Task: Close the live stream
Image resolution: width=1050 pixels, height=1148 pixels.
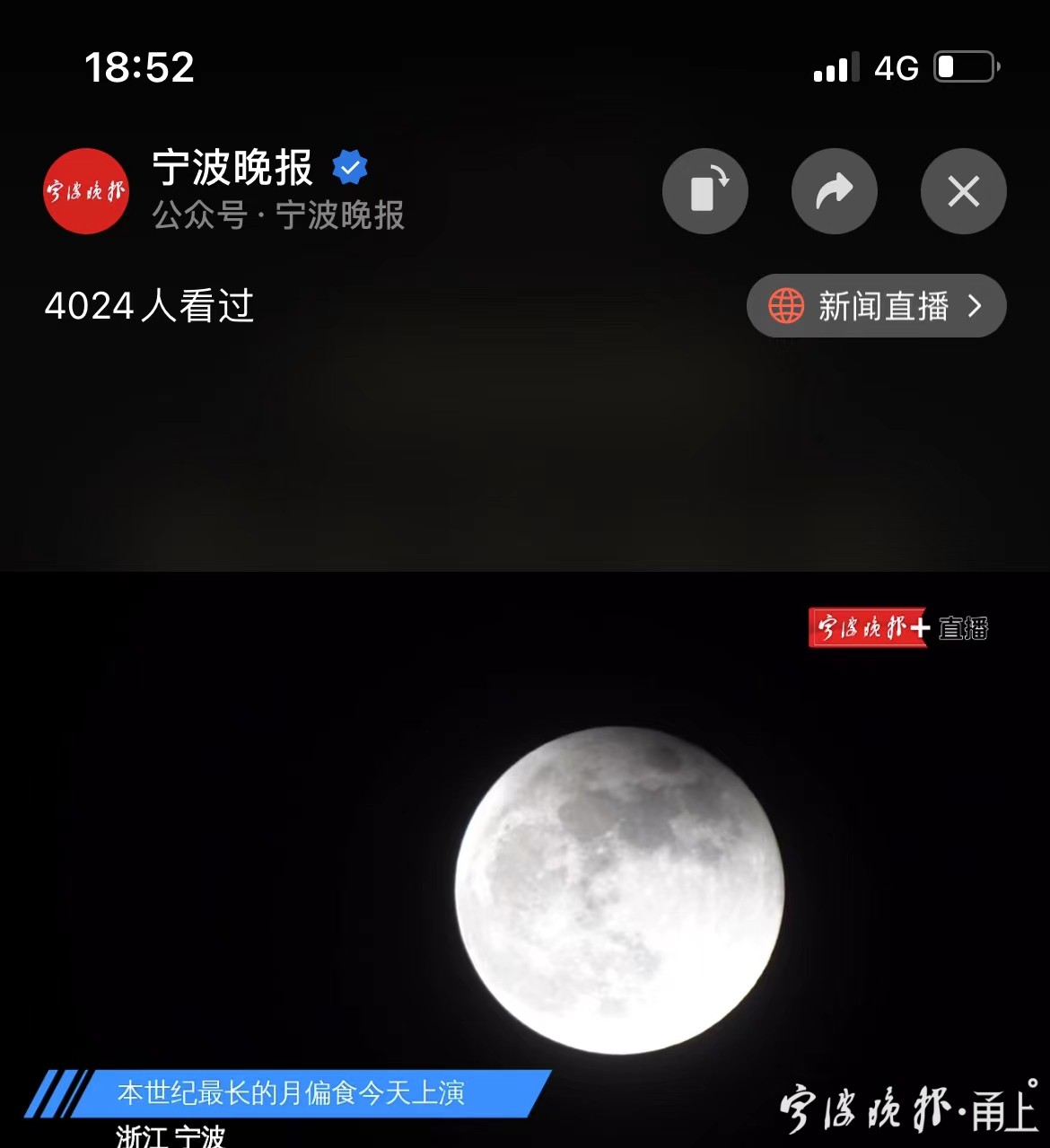Action: click(963, 191)
